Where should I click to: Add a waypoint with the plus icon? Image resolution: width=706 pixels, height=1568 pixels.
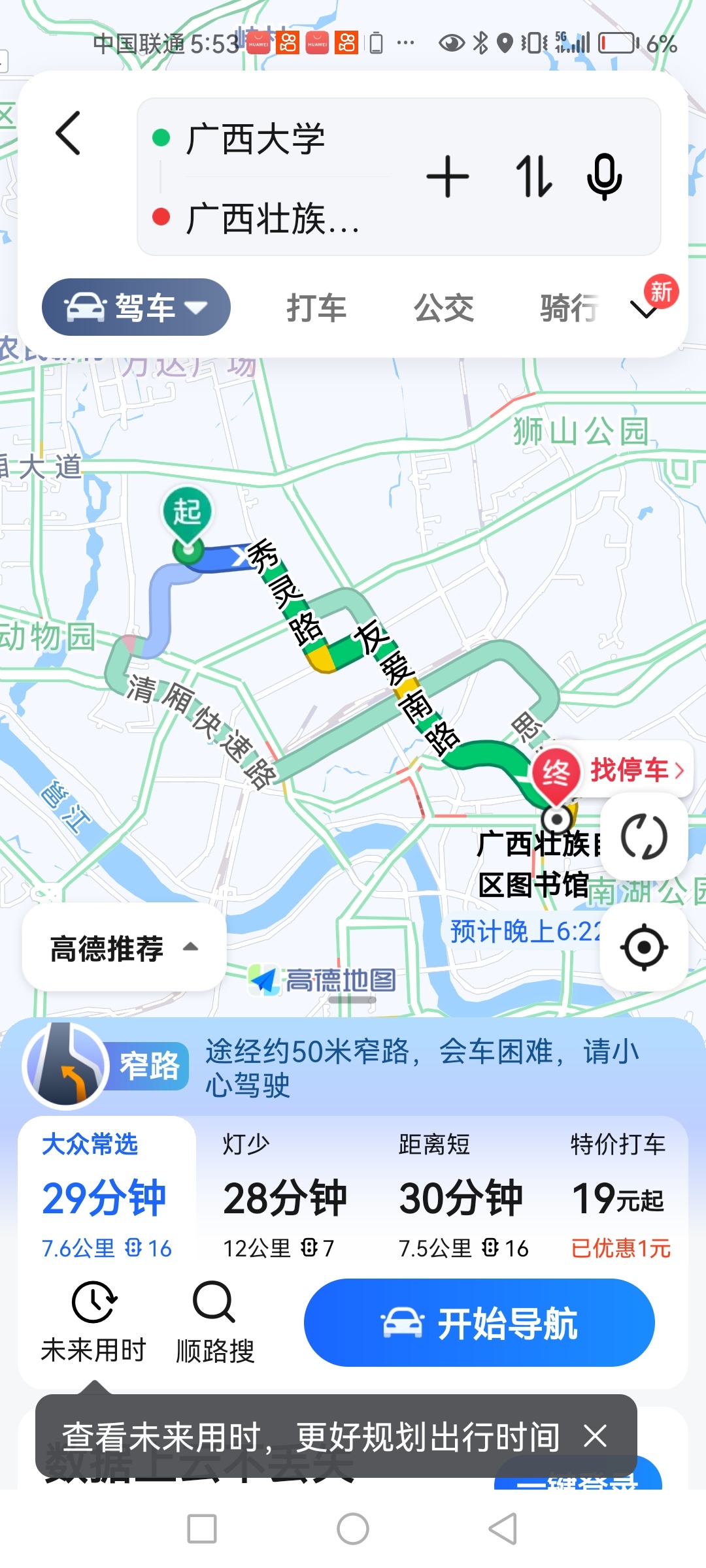click(x=448, y=176)
